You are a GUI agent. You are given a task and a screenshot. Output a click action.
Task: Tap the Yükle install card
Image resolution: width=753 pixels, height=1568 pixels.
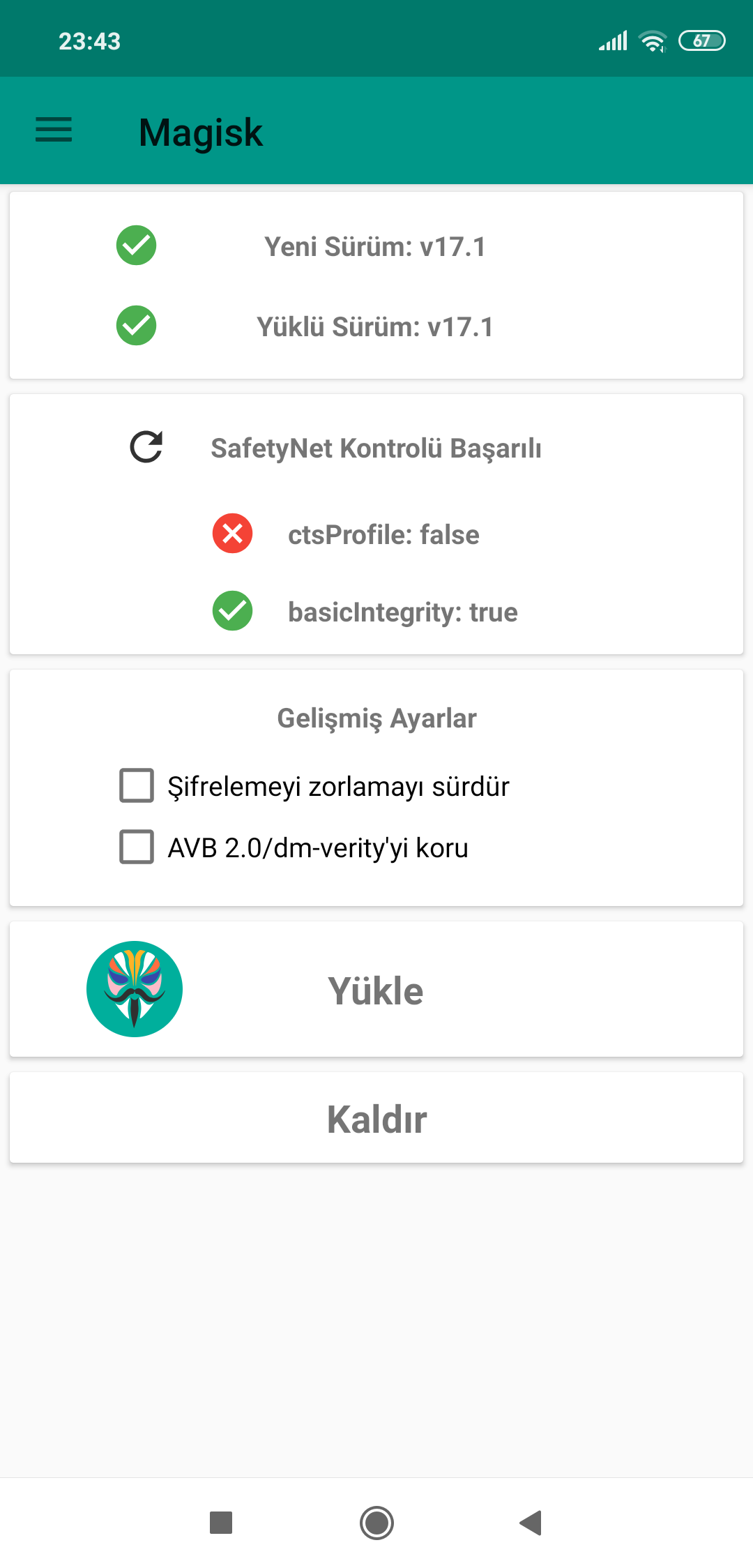point(376,989)
